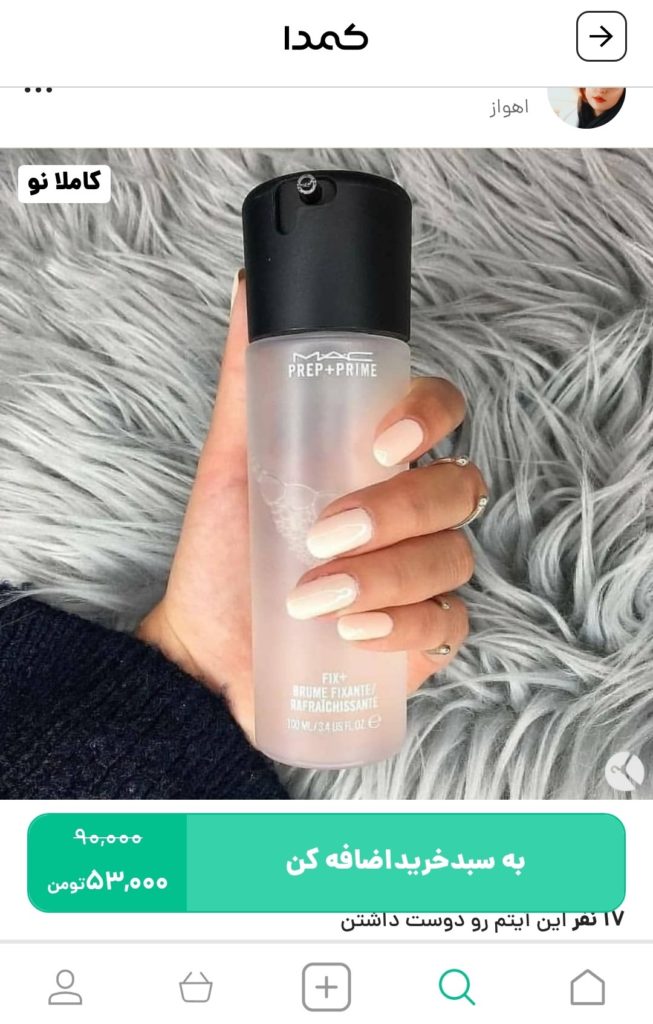Viewport: 653px width, 1024px height.
Task: Open the shopping basket tab
Action: coord(196,987)
